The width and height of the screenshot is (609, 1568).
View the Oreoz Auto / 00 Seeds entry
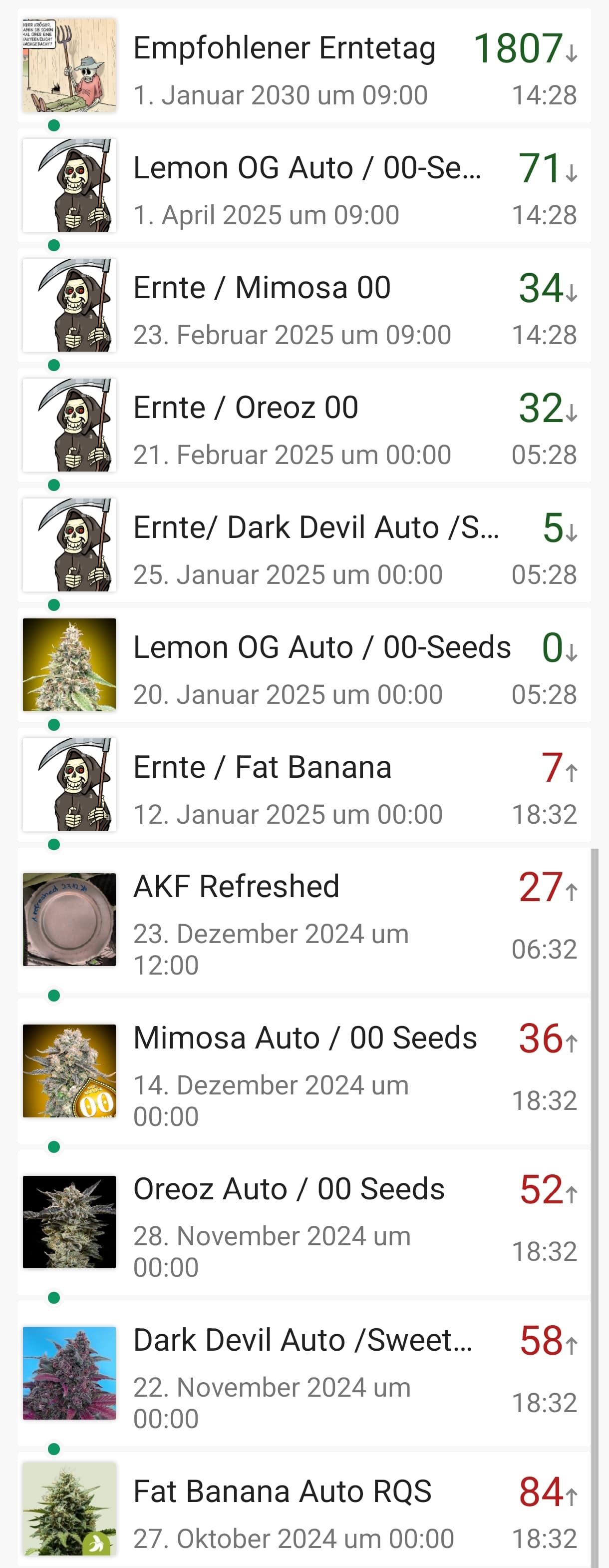[304, 1222]
